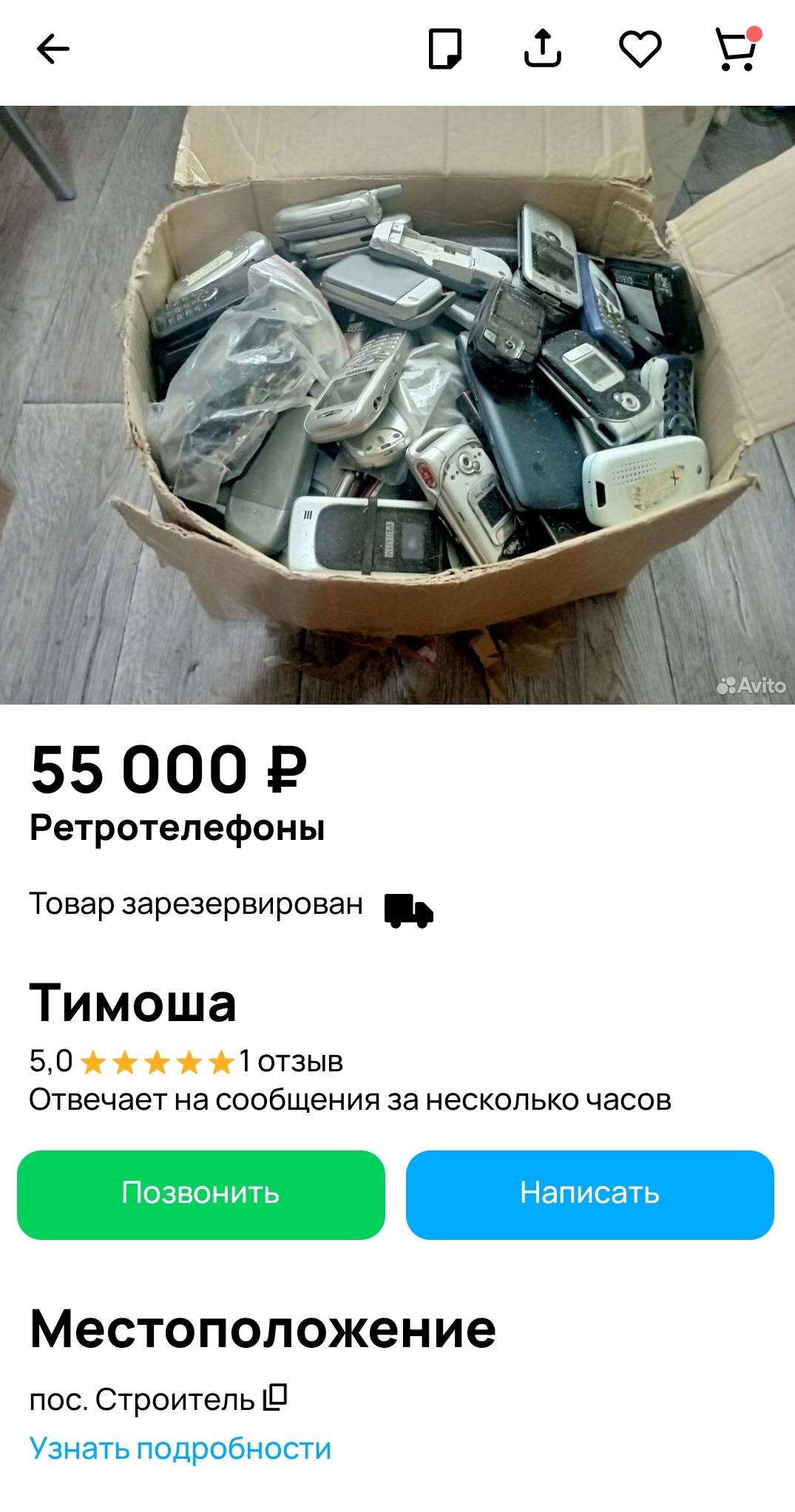This screenshot has width=795, height=1512.
Task: Share this Ретротелефоны listing
Action: point(543,49)
